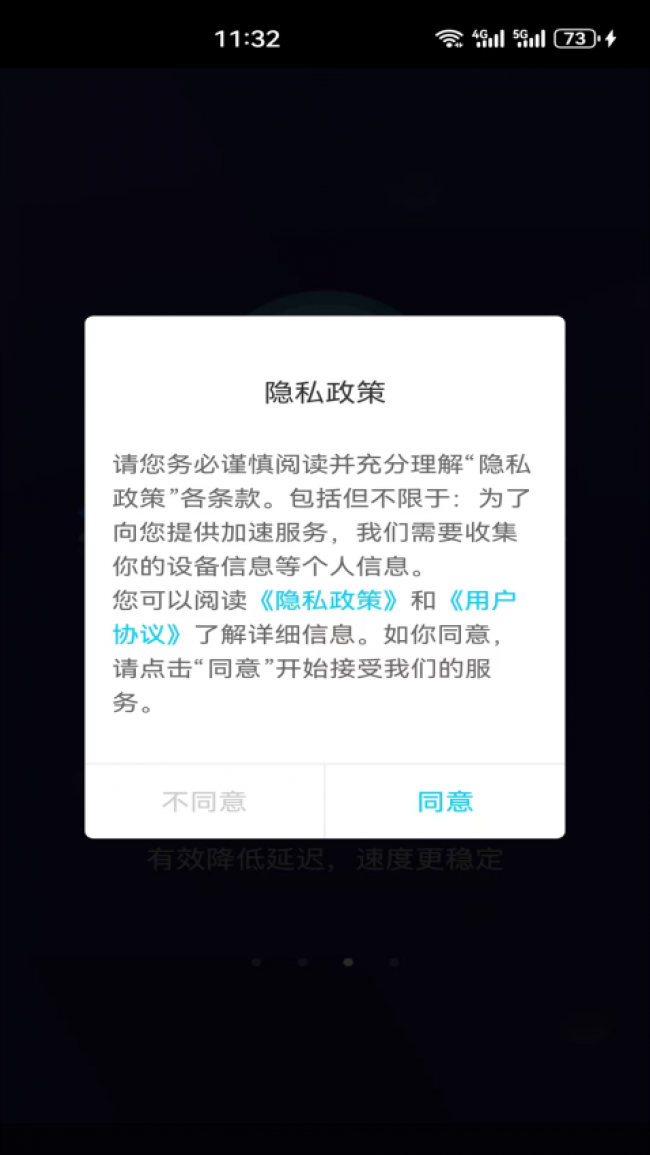Tap 同意 to accept the privacy policy
The image size is (650, 1155).
445,801
